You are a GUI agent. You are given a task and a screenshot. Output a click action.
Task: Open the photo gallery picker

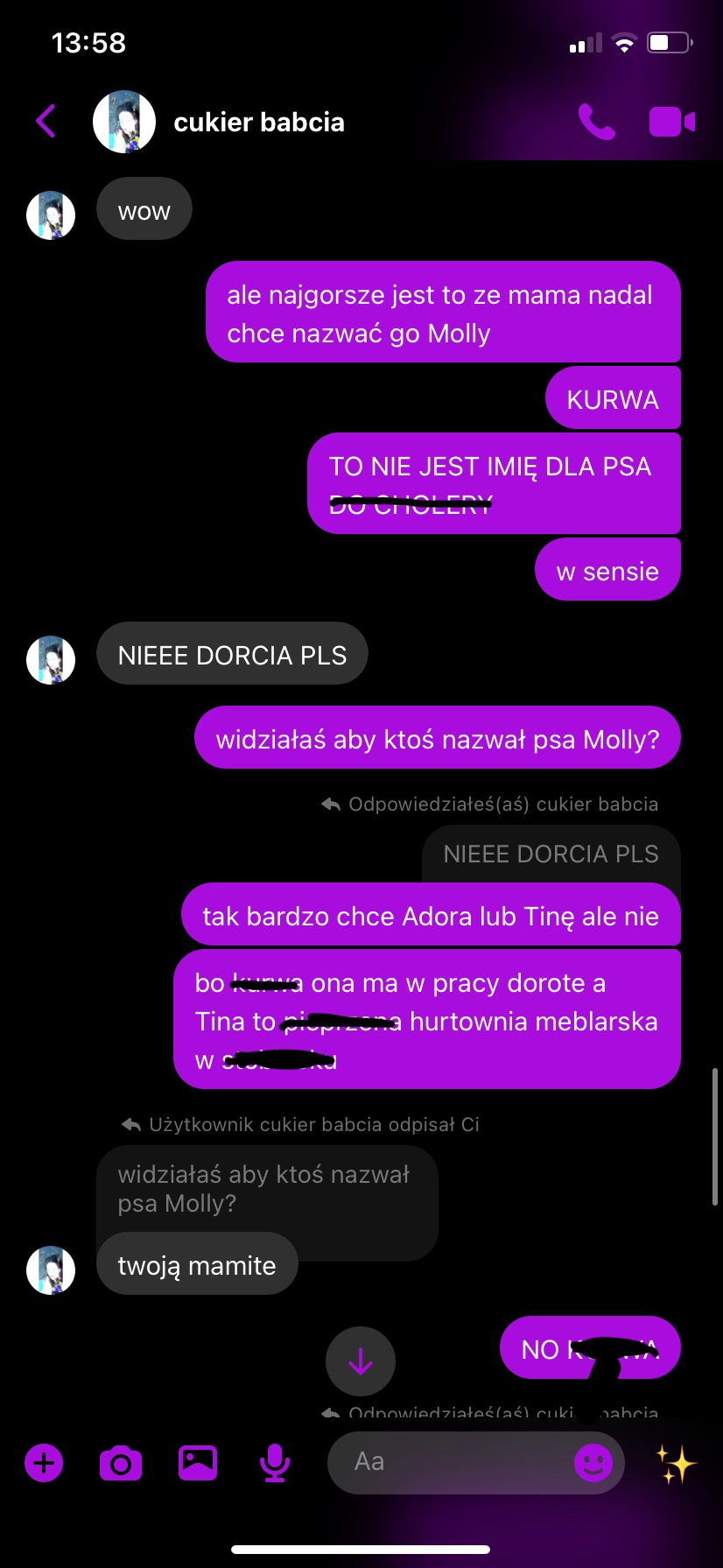198,1462
